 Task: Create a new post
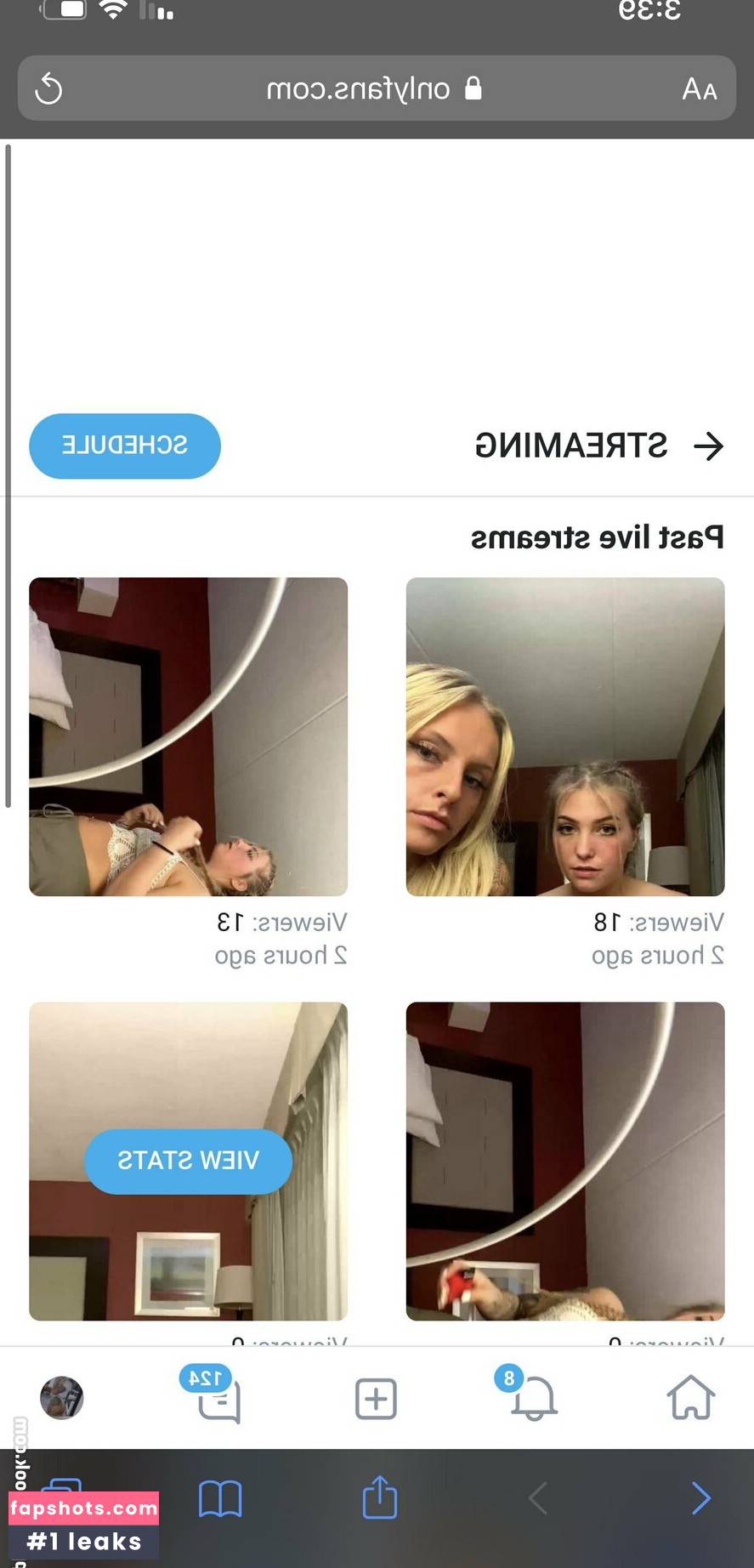tap(376, 1399)
